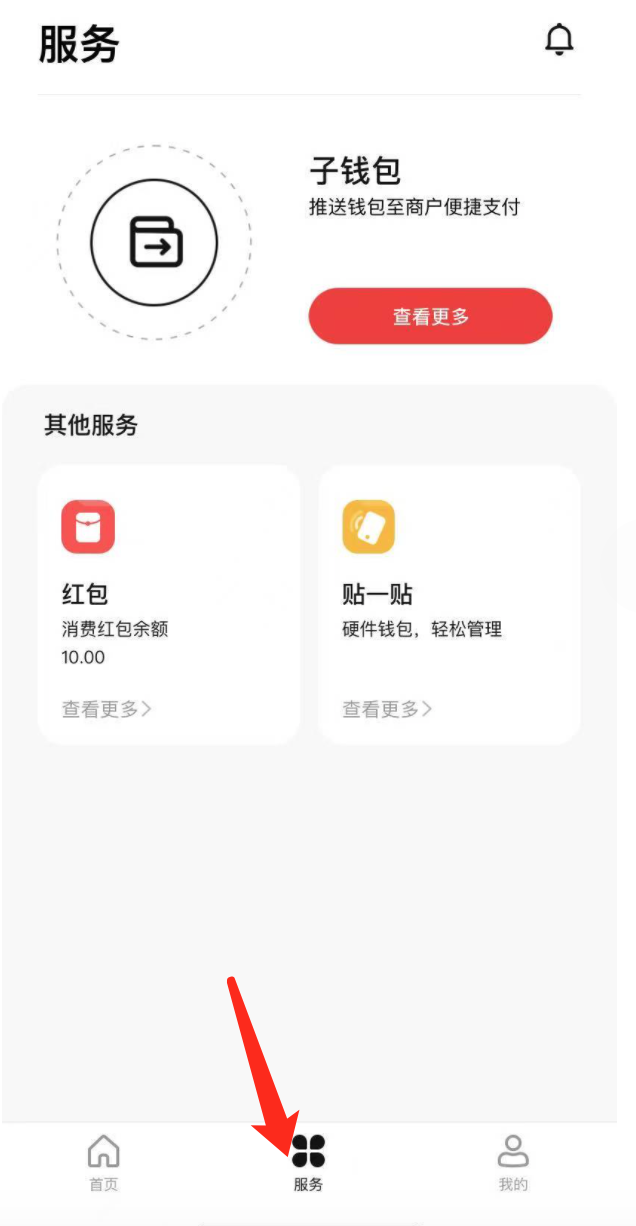
Task: Go to the 我的 tab
Action: 513,1163
